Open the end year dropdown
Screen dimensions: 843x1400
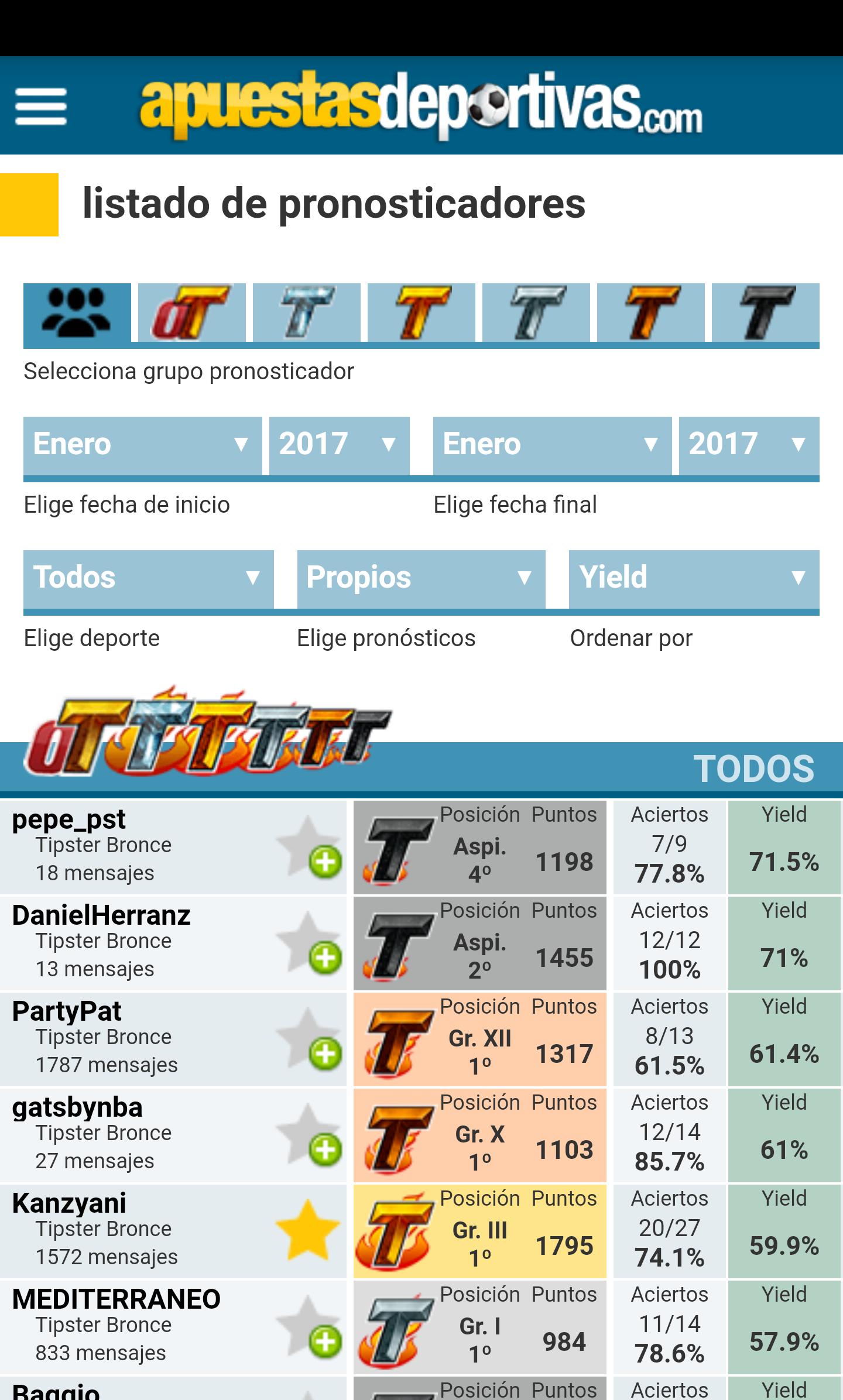(x=749, y=444)
